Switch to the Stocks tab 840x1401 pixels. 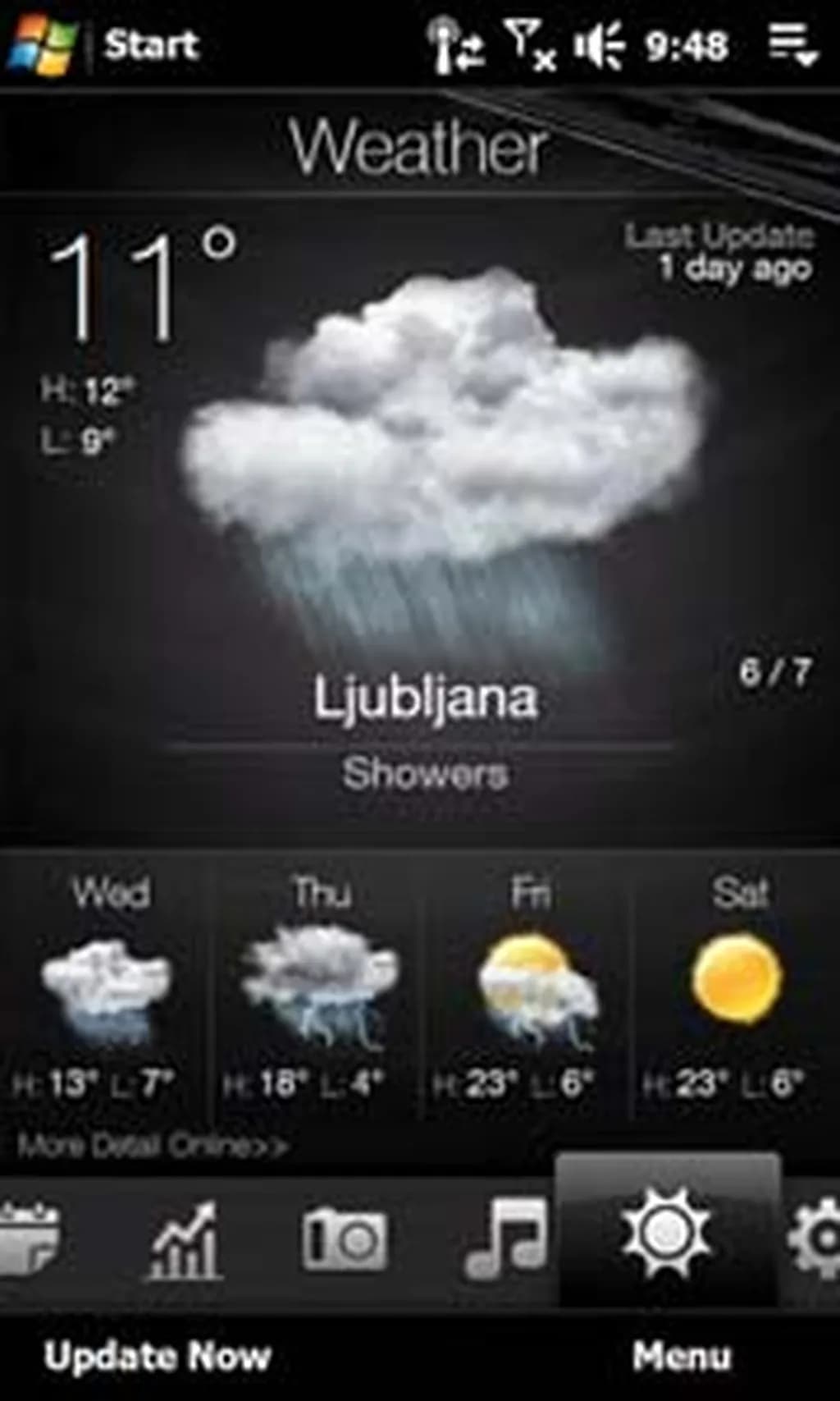tap(184, 1239)
